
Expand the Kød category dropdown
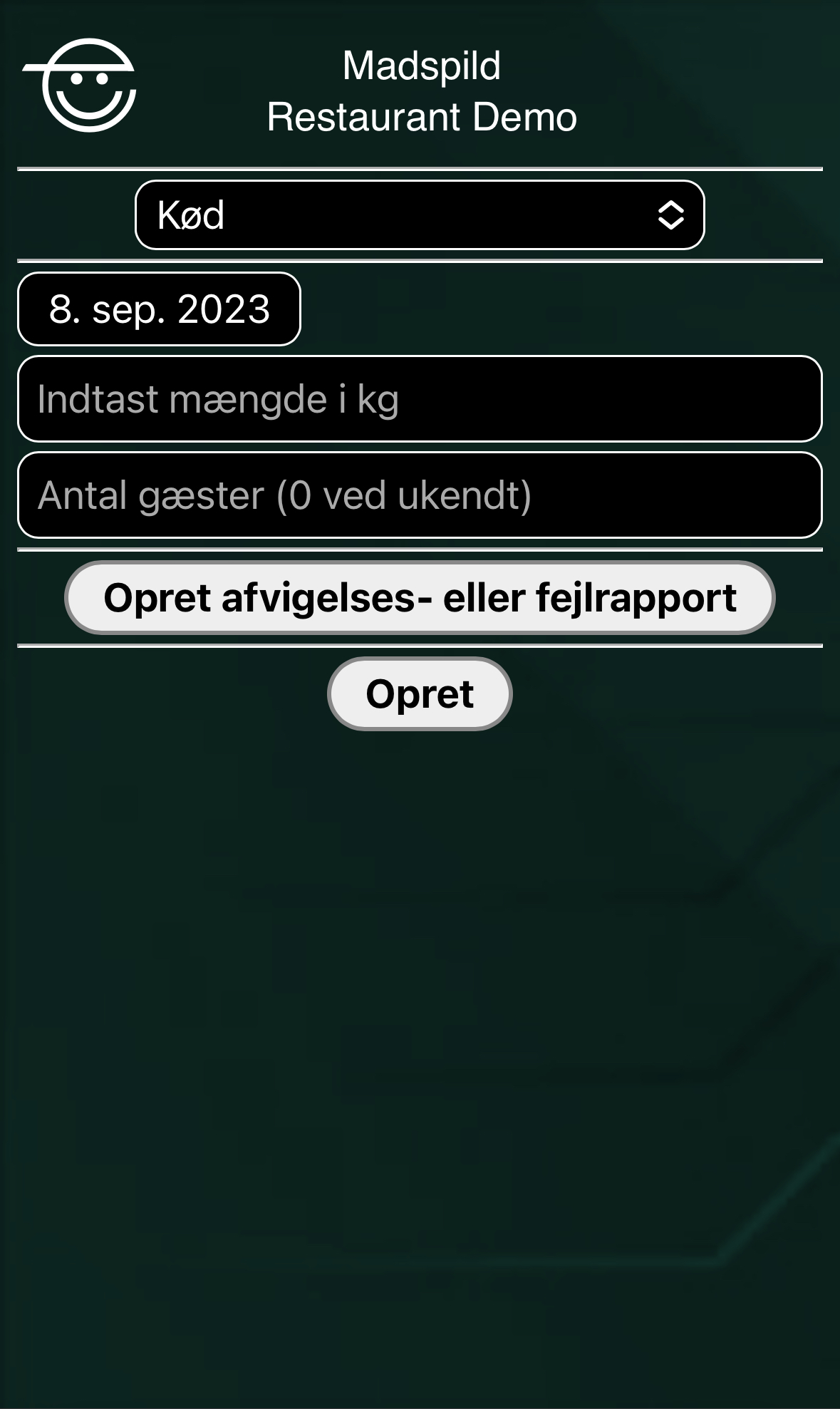(x=420, y=215)
